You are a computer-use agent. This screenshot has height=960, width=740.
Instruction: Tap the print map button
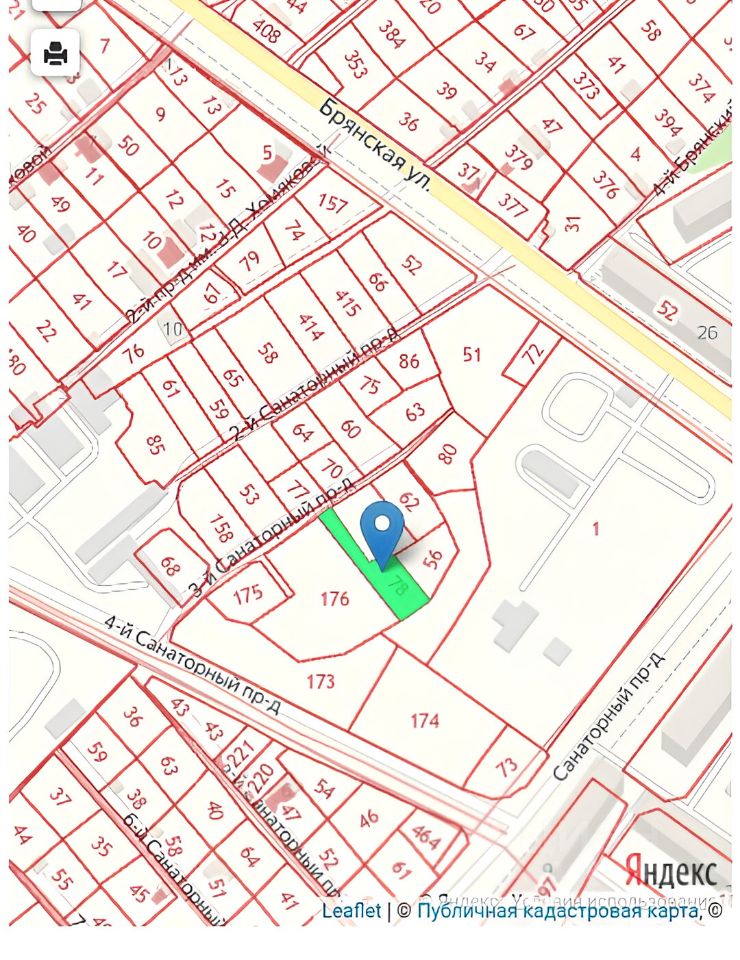click(55, 53)
